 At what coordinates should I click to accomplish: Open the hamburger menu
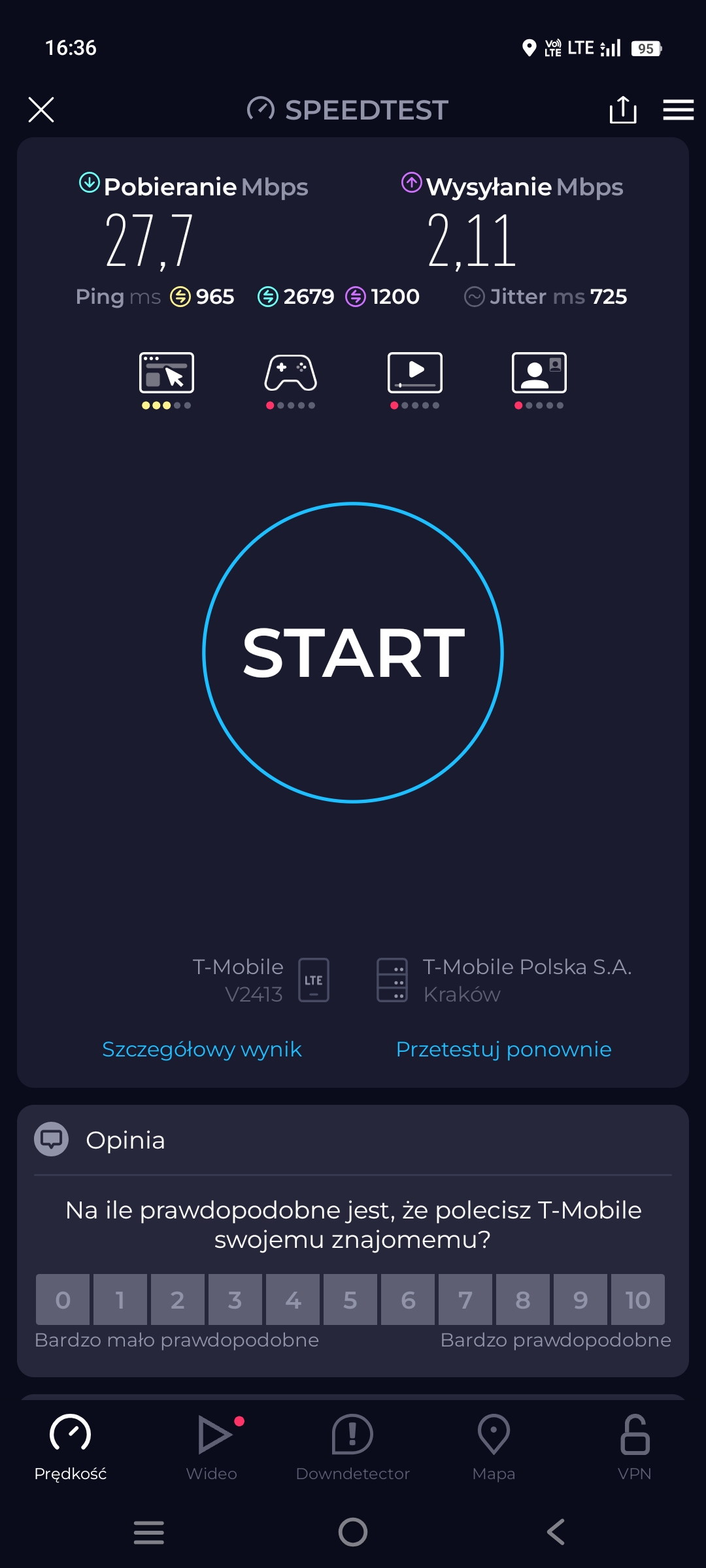[x=678, y=110]
